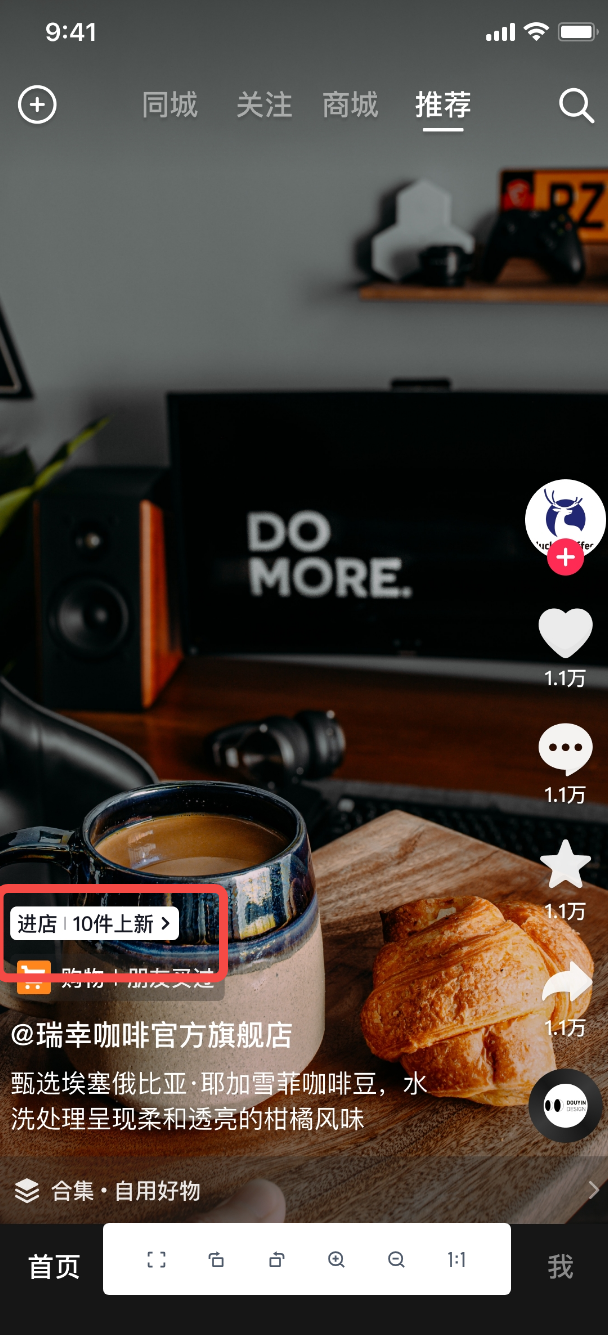Switch to the 我 tab

point(560,1267)
